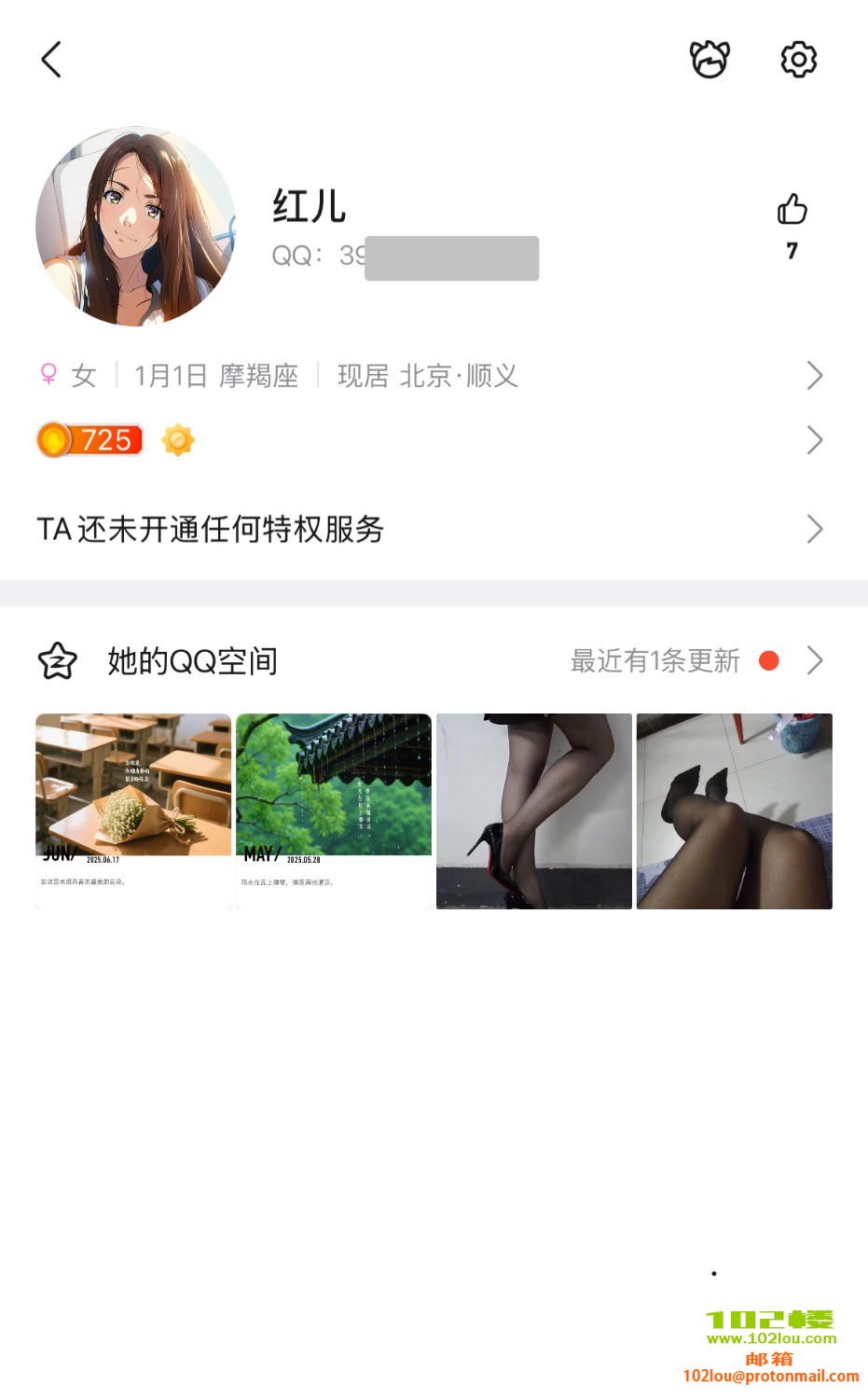
Task: Like 红儿's profile with thumbs-up
Action: pyautogui.click(x=792, y=210)
